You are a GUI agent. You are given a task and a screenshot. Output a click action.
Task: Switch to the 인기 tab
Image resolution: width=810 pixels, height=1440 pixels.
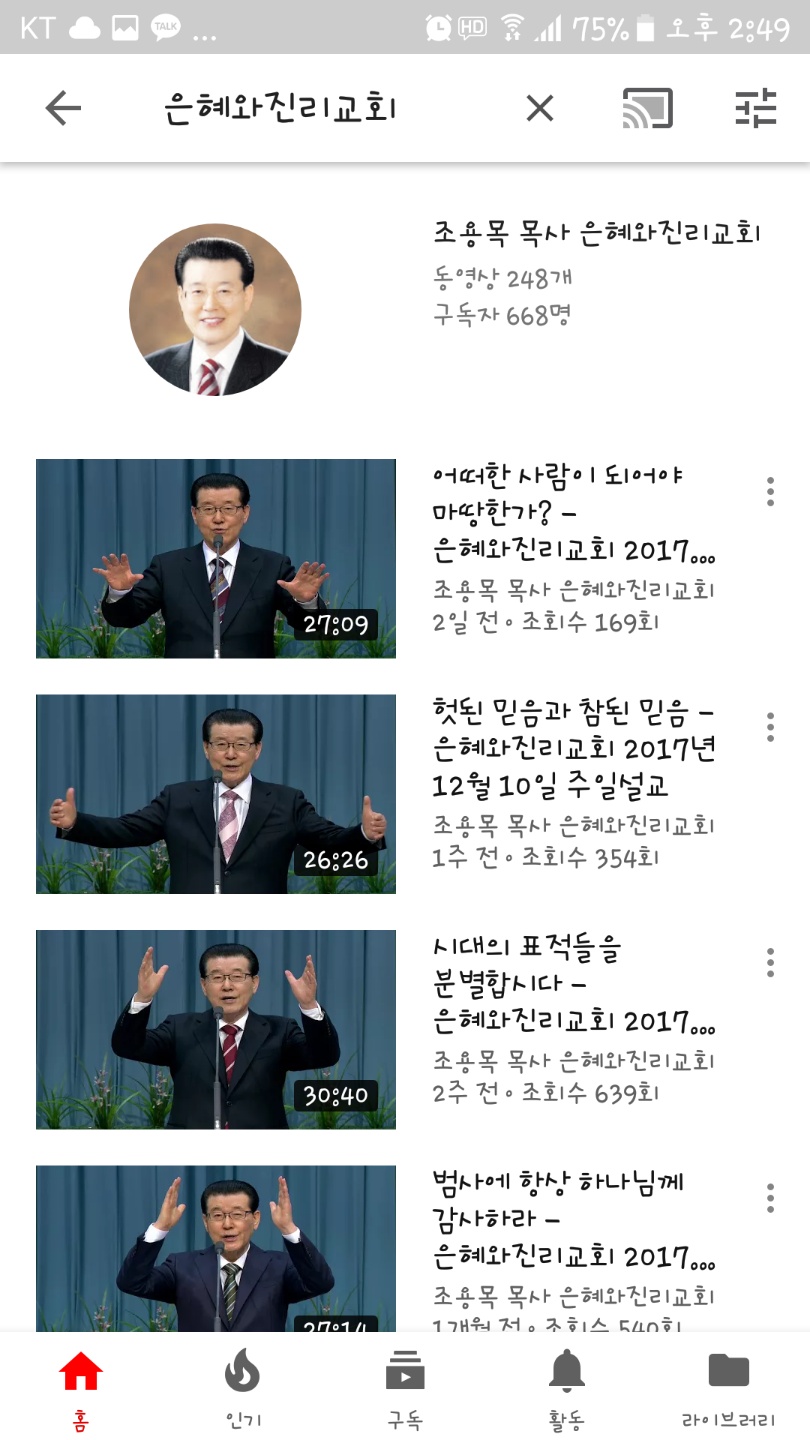click(243, 1387)
